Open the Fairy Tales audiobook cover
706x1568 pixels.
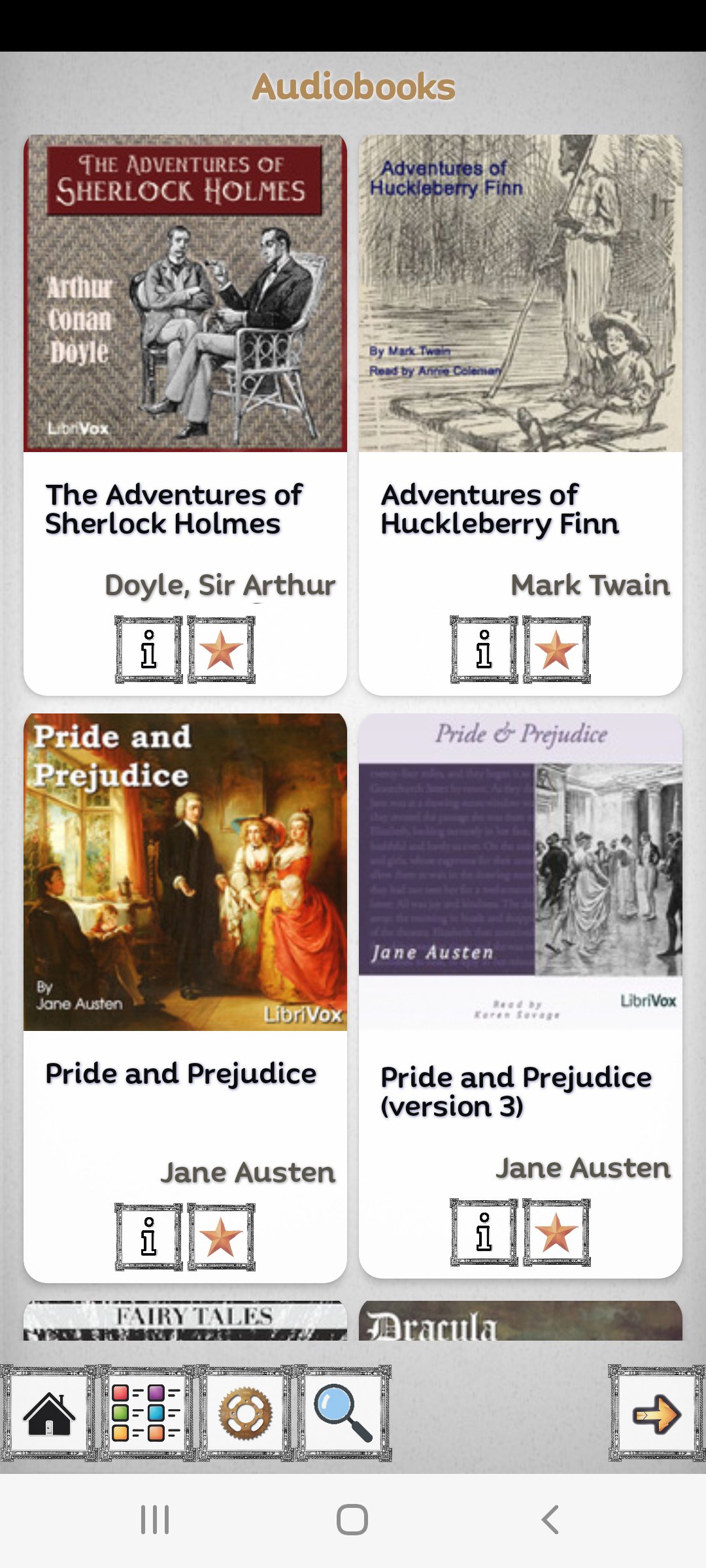click(x=185, y=1321)
